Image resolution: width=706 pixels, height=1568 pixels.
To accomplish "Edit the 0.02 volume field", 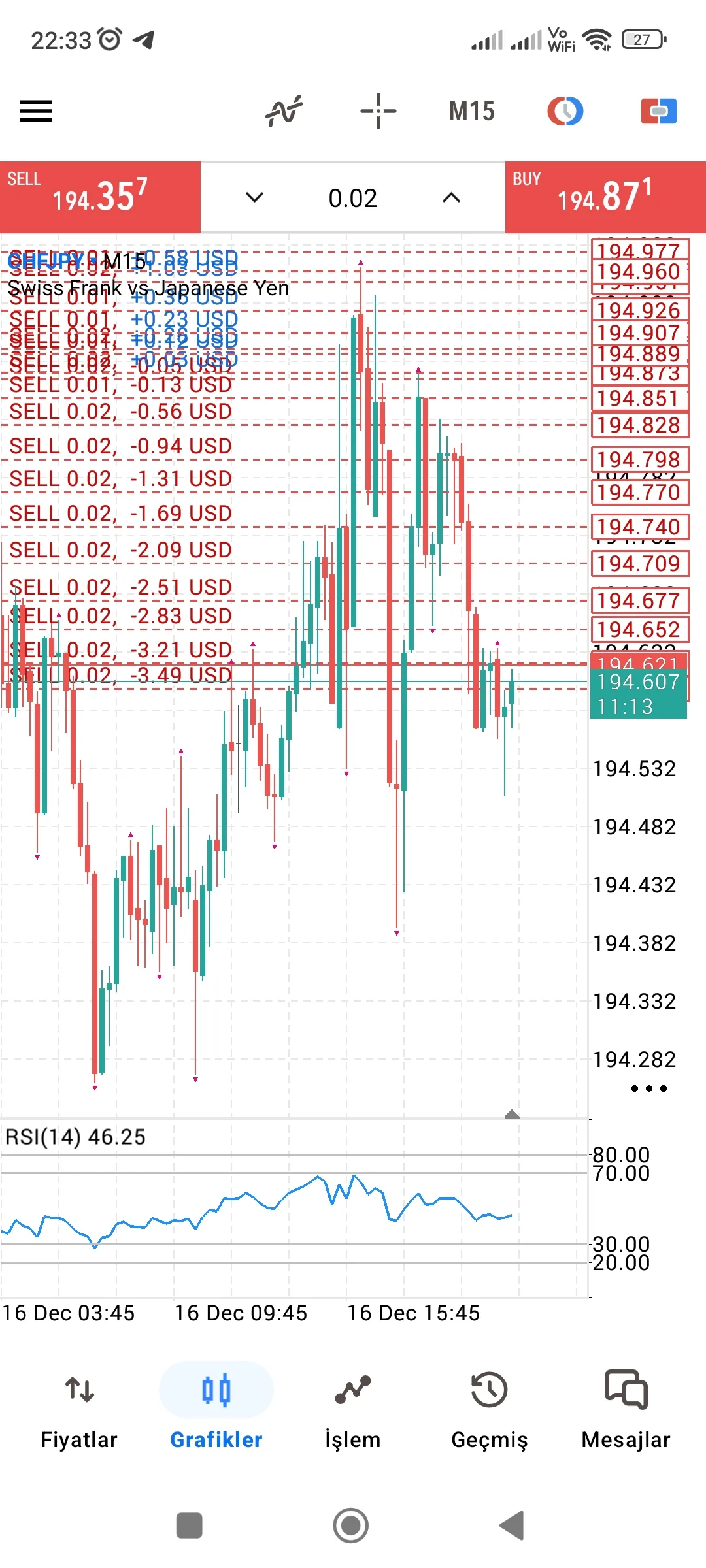I will pyautogui.click(x=353, y=198).
